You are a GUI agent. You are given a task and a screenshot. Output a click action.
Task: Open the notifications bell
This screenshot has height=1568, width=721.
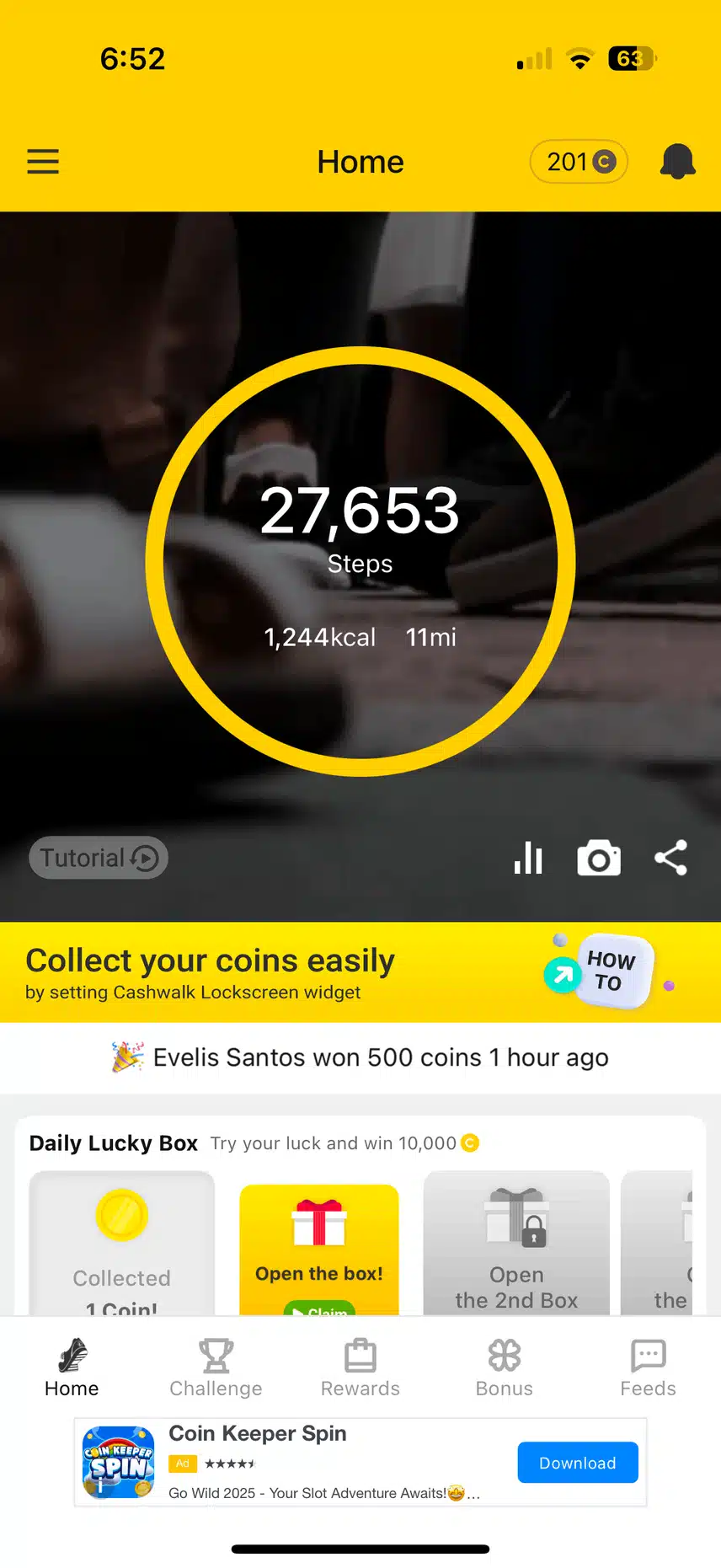point(677,161)
